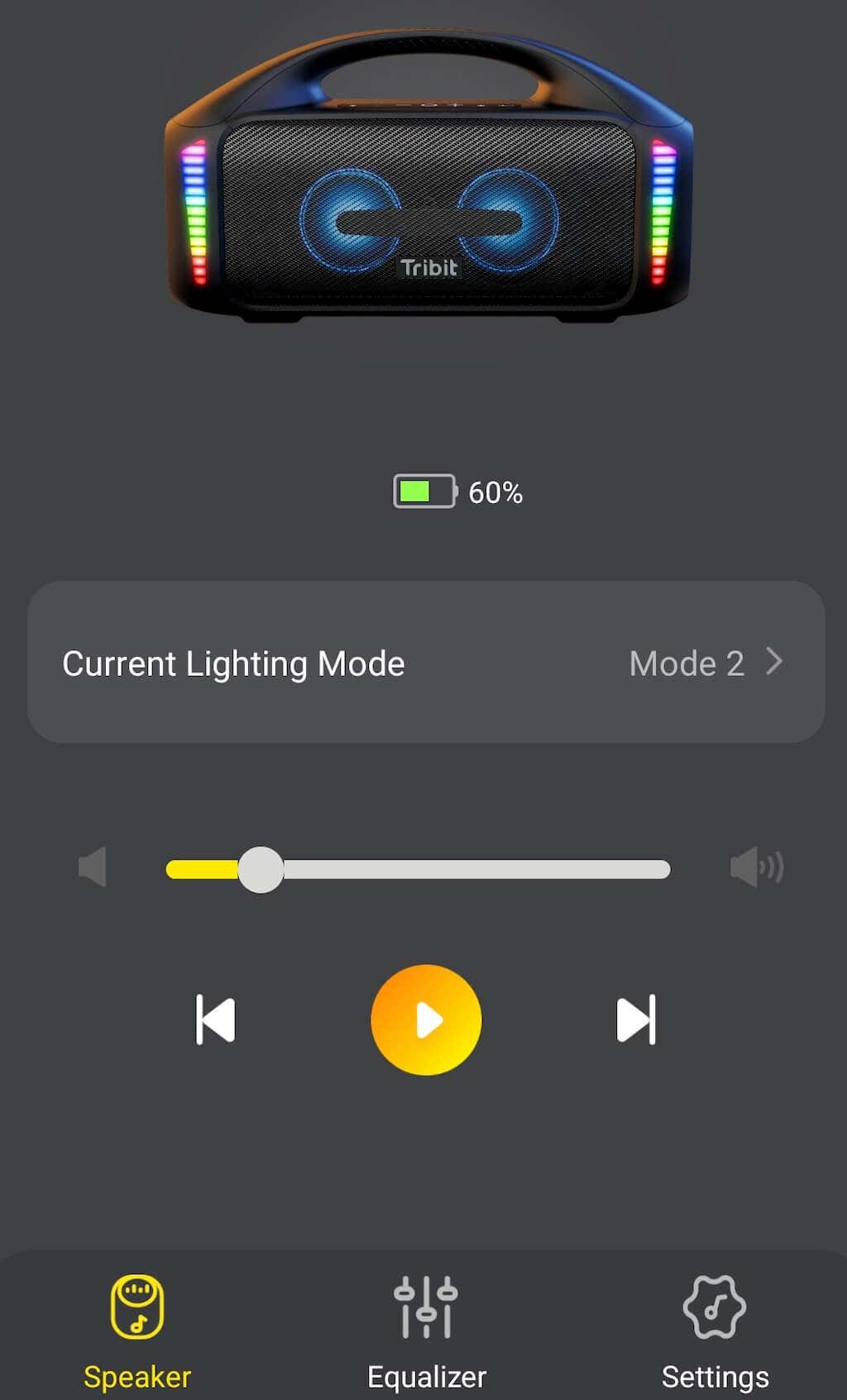Tap the loud volume speaker icon

pos(756,867)
